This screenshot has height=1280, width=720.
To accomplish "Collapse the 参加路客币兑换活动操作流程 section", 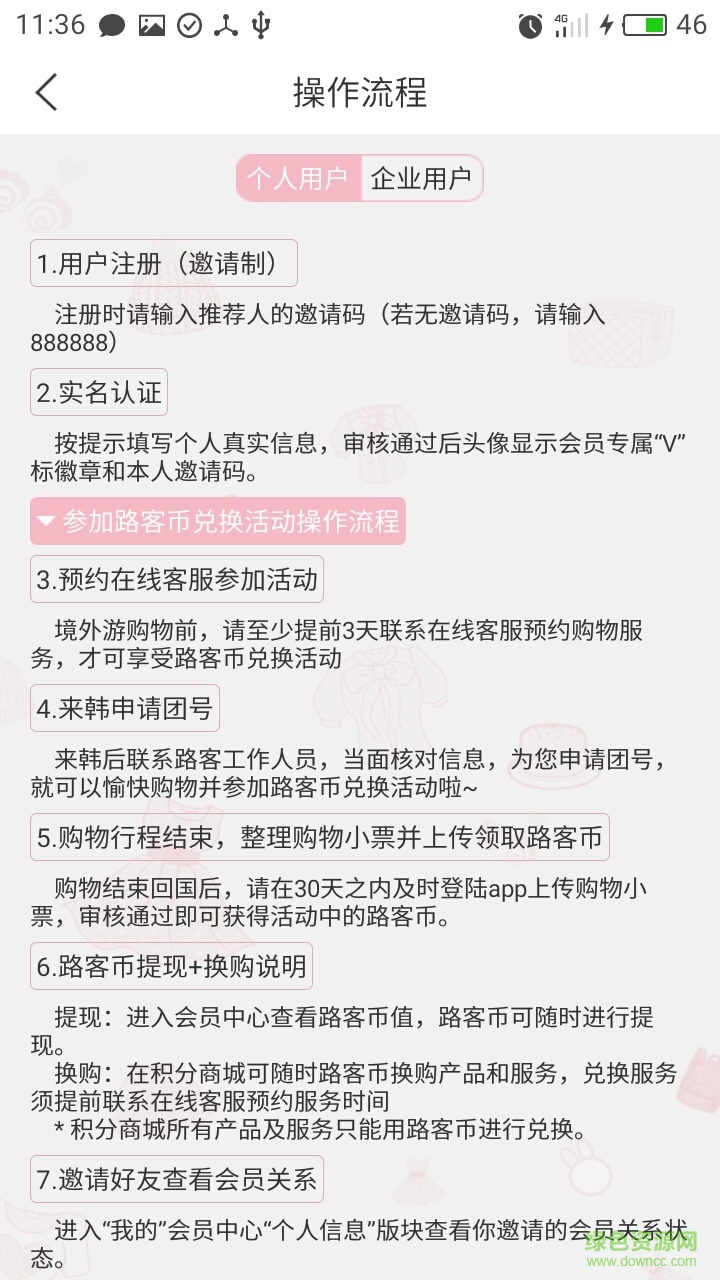I will click(x=218, y=521).
